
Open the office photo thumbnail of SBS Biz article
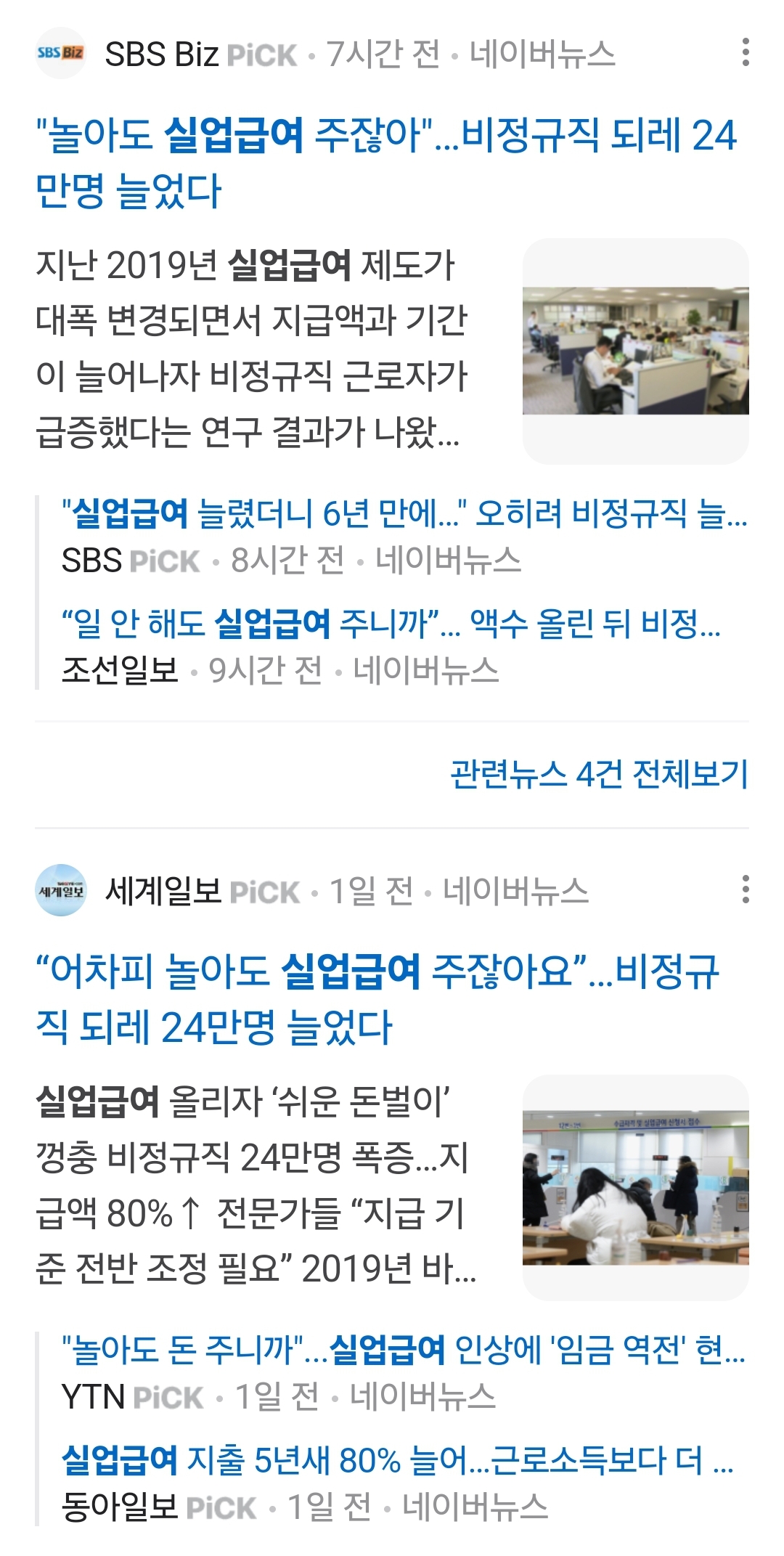[x=635, y=351]
